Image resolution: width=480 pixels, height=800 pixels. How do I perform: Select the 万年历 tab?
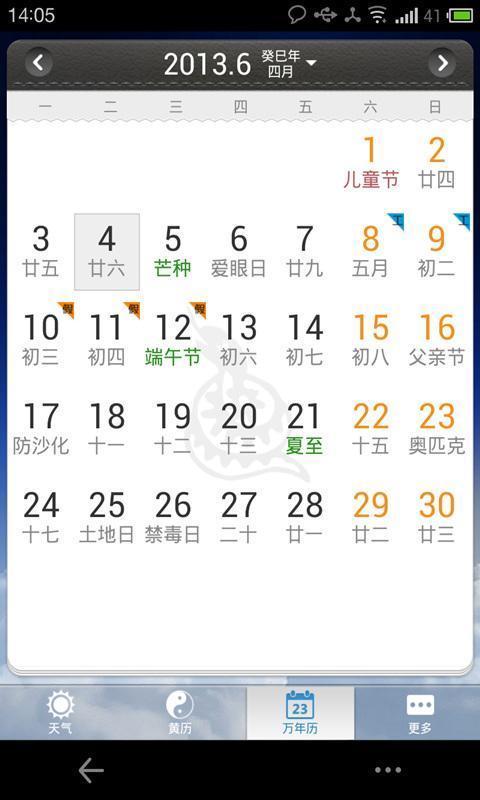coord(300,713)
